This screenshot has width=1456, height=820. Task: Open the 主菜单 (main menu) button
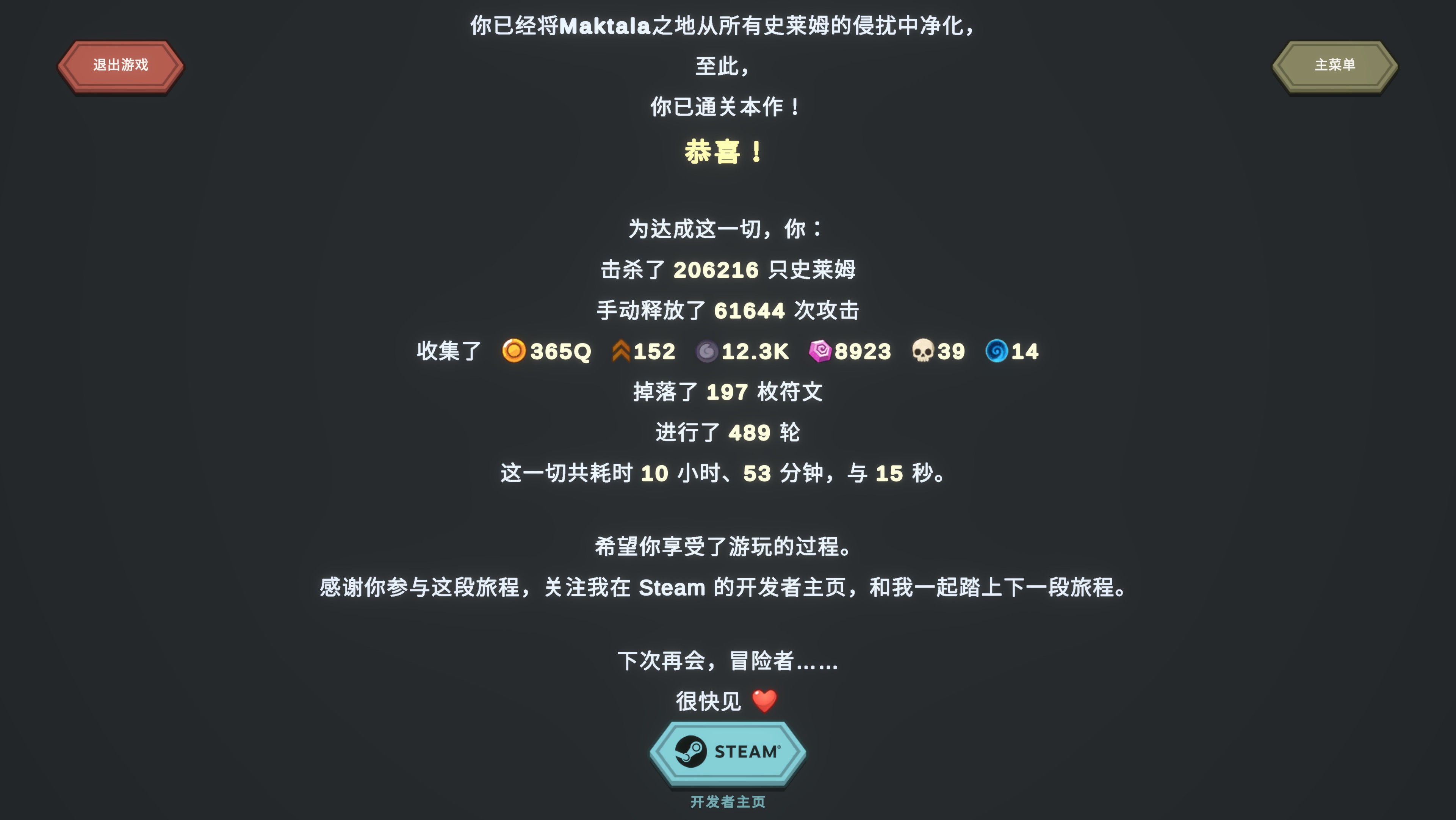click(x=1334, y=66)
